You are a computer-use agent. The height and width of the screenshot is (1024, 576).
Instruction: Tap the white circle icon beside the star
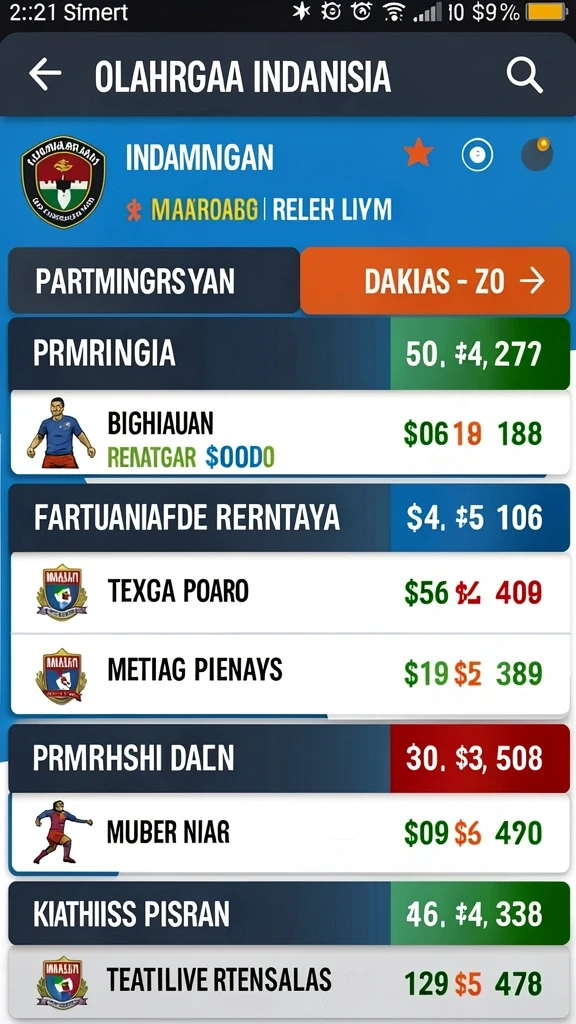coord(477,155)
